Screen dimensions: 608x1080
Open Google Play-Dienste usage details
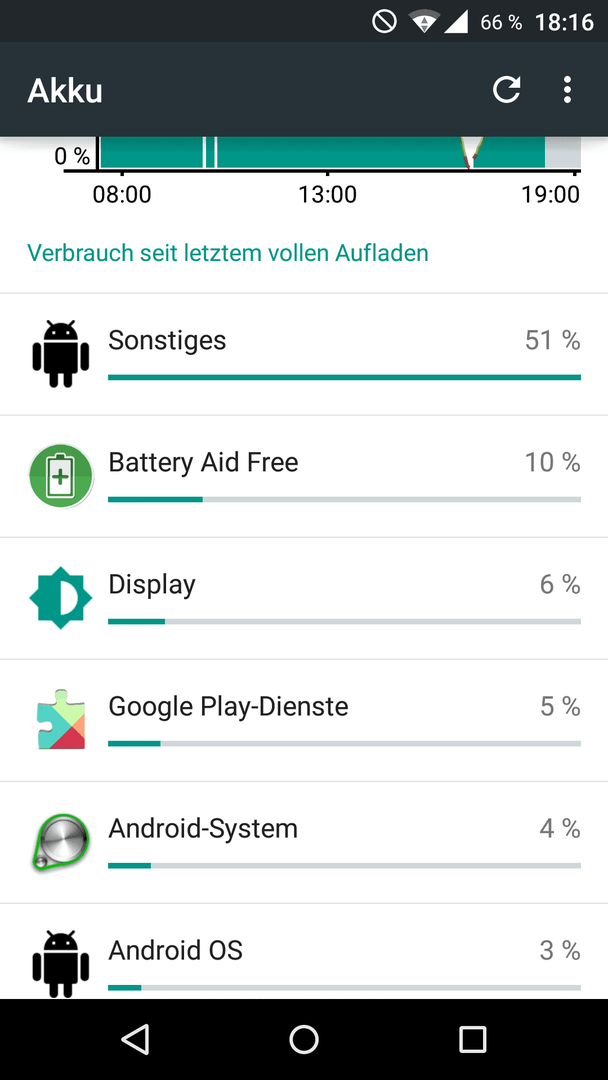[x=304, y=720]
